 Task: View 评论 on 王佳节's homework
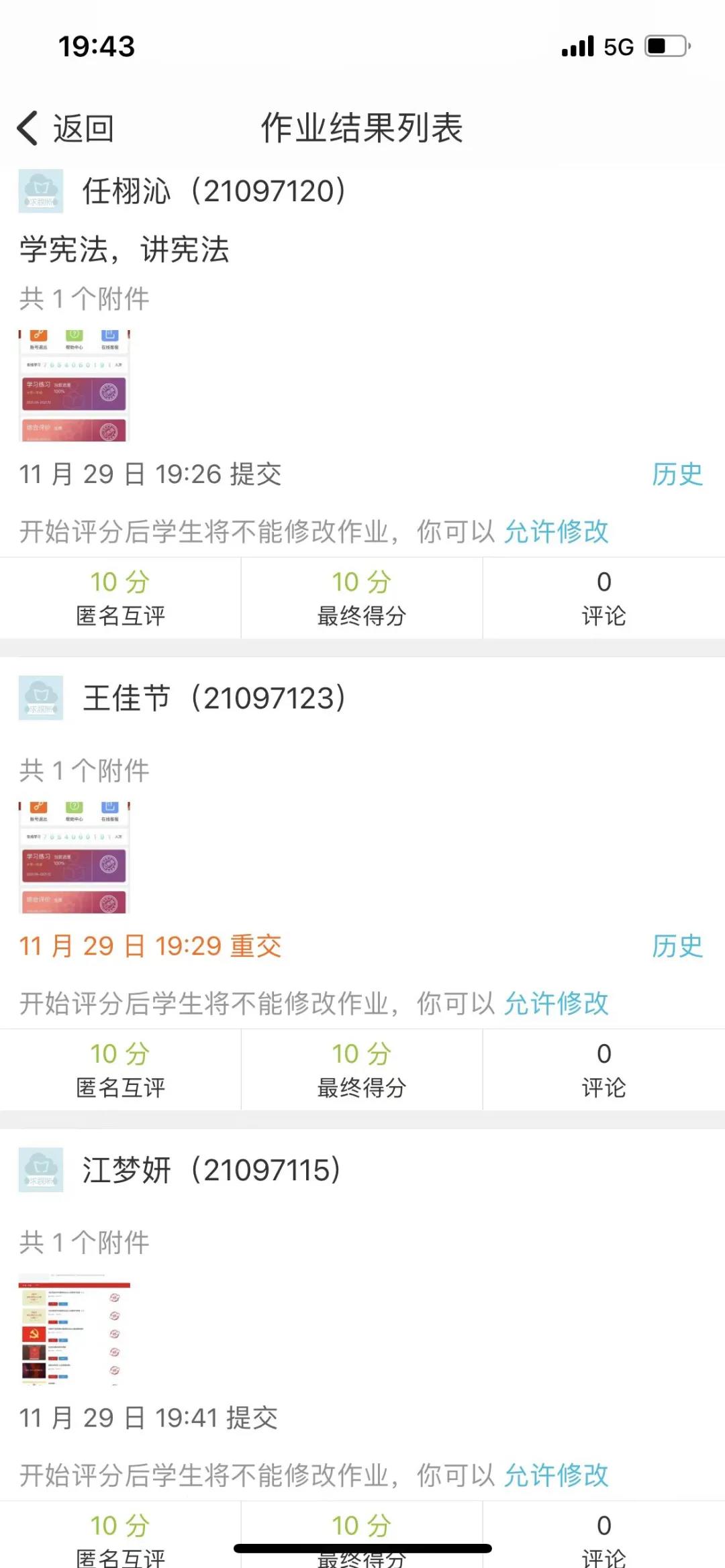(x=603, y=1069)
